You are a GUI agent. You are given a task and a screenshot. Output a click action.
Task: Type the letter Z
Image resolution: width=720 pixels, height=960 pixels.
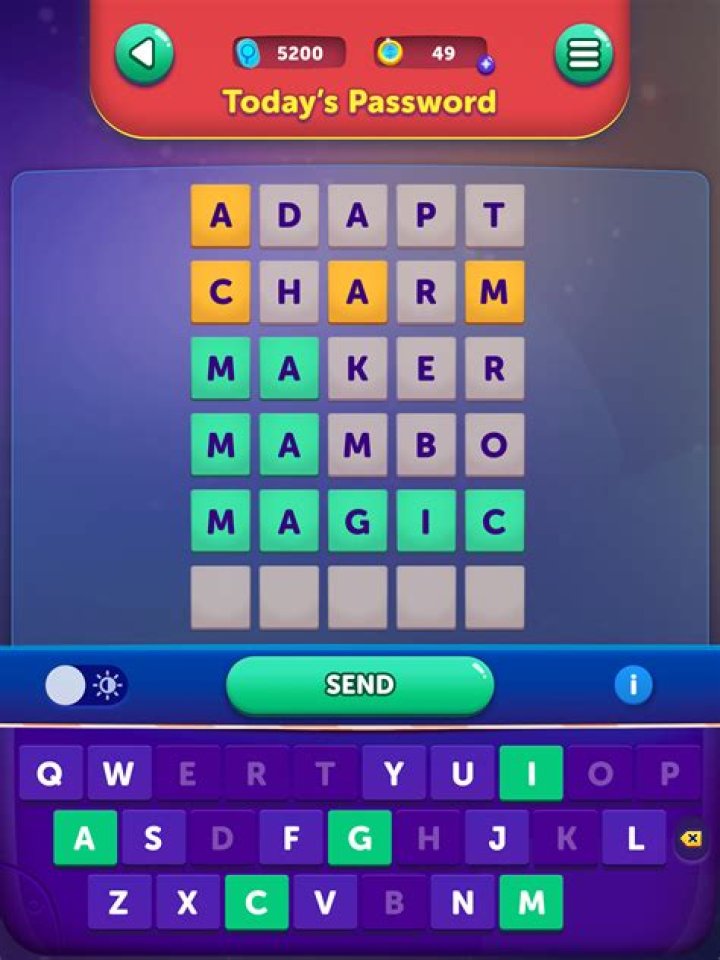[x=119, y=902]
